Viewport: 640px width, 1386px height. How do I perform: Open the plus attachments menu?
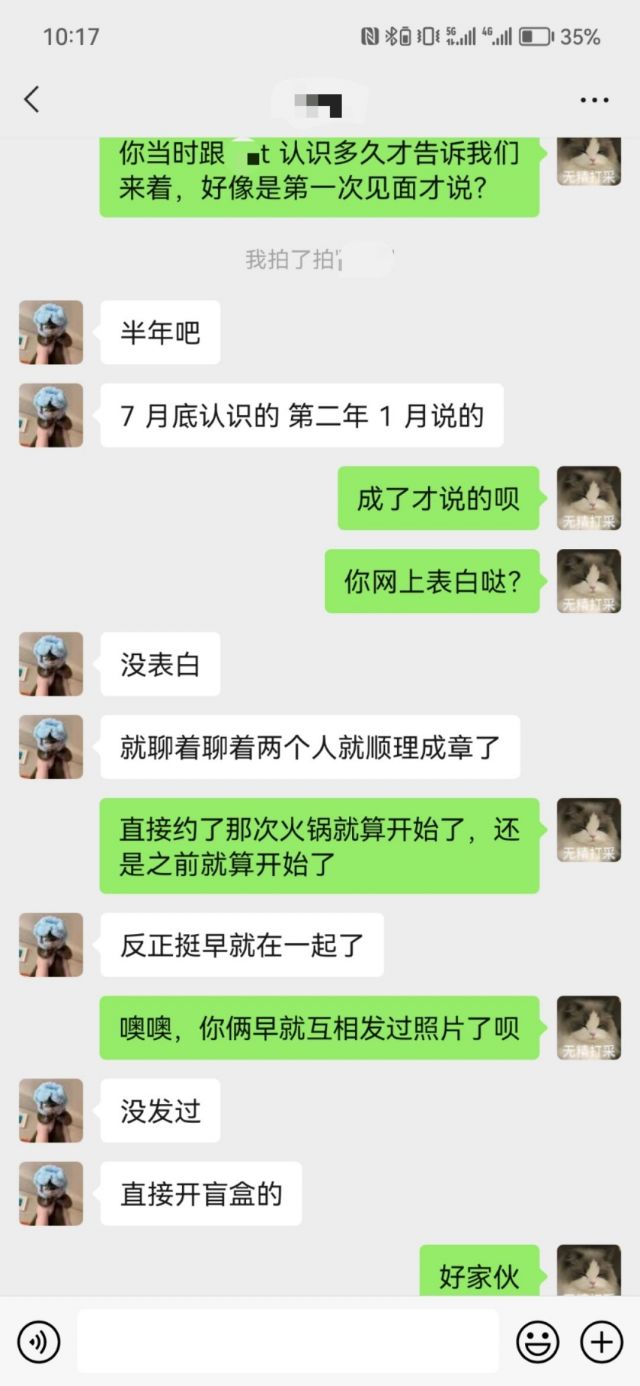pos(602,1341)
